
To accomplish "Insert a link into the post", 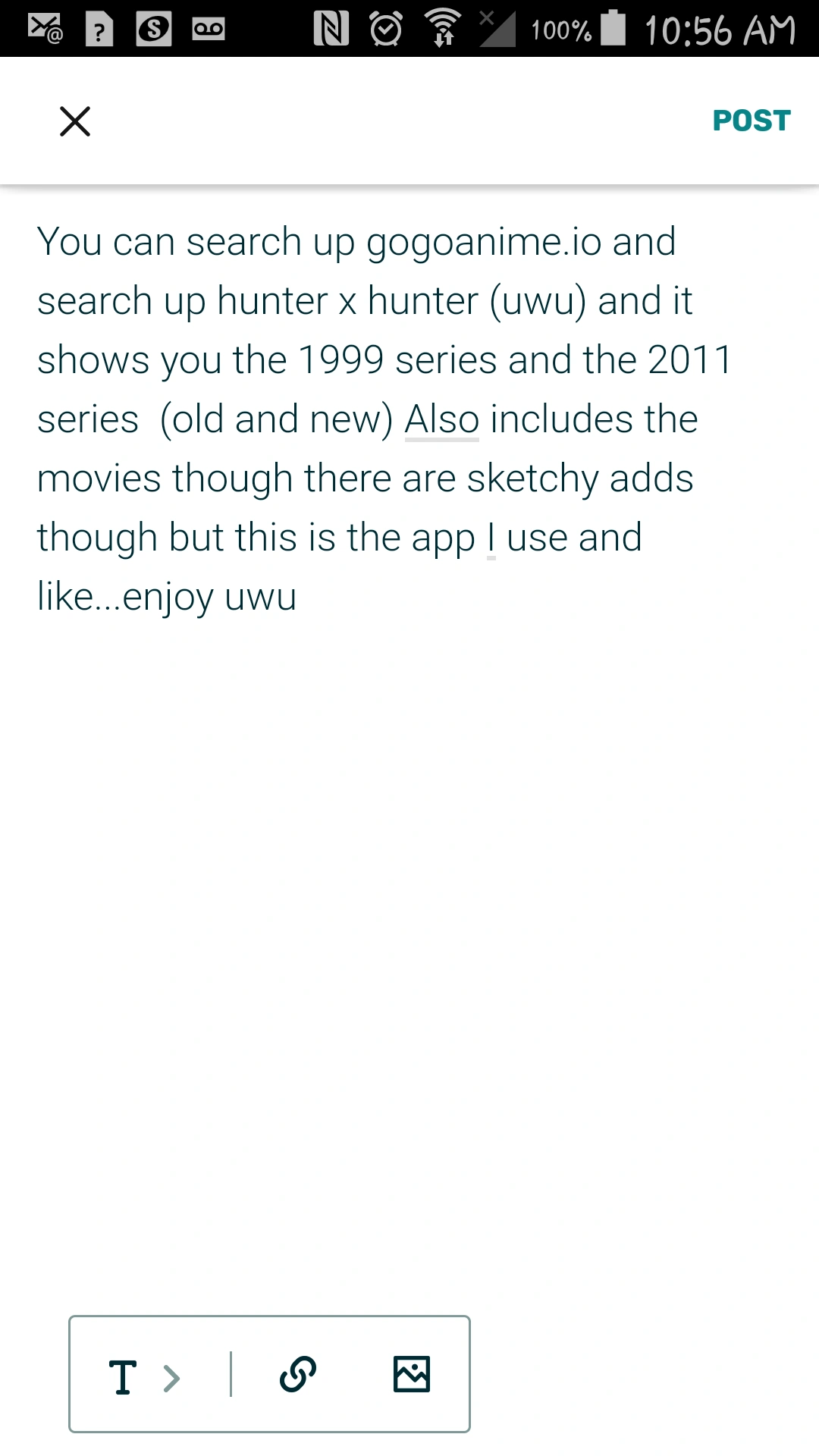I will point(298,1374).
